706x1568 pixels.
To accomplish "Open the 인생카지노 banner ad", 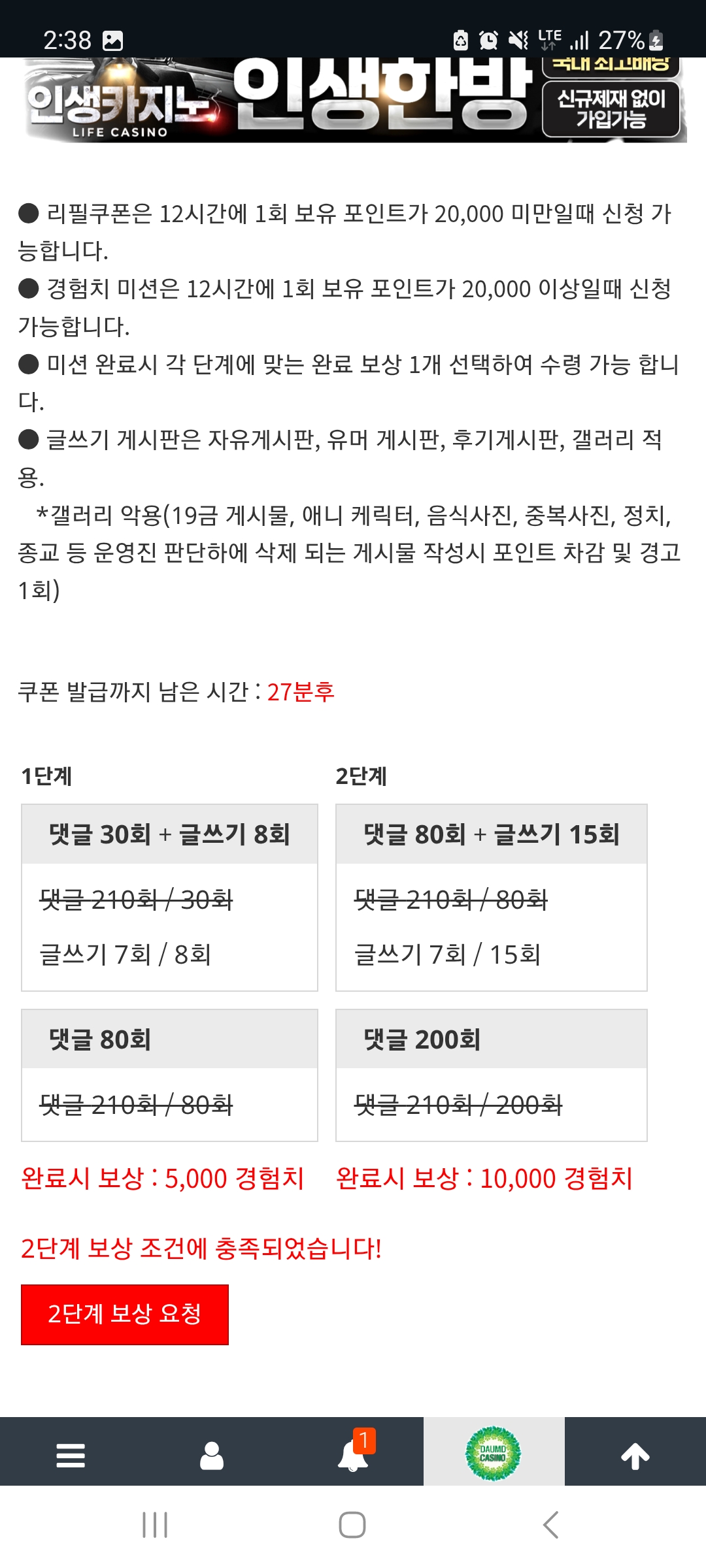I will point(353,99).
